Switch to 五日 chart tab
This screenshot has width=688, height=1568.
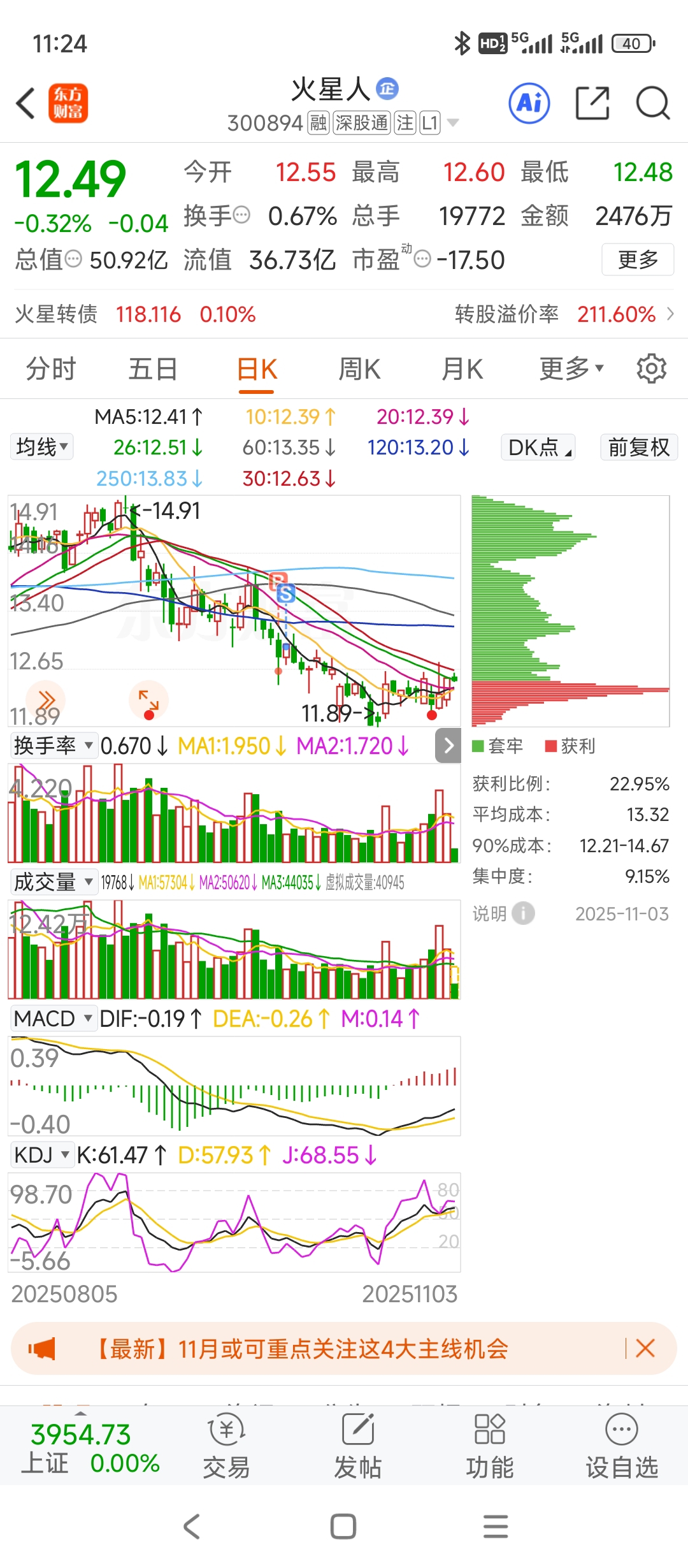tap(153, 369)
